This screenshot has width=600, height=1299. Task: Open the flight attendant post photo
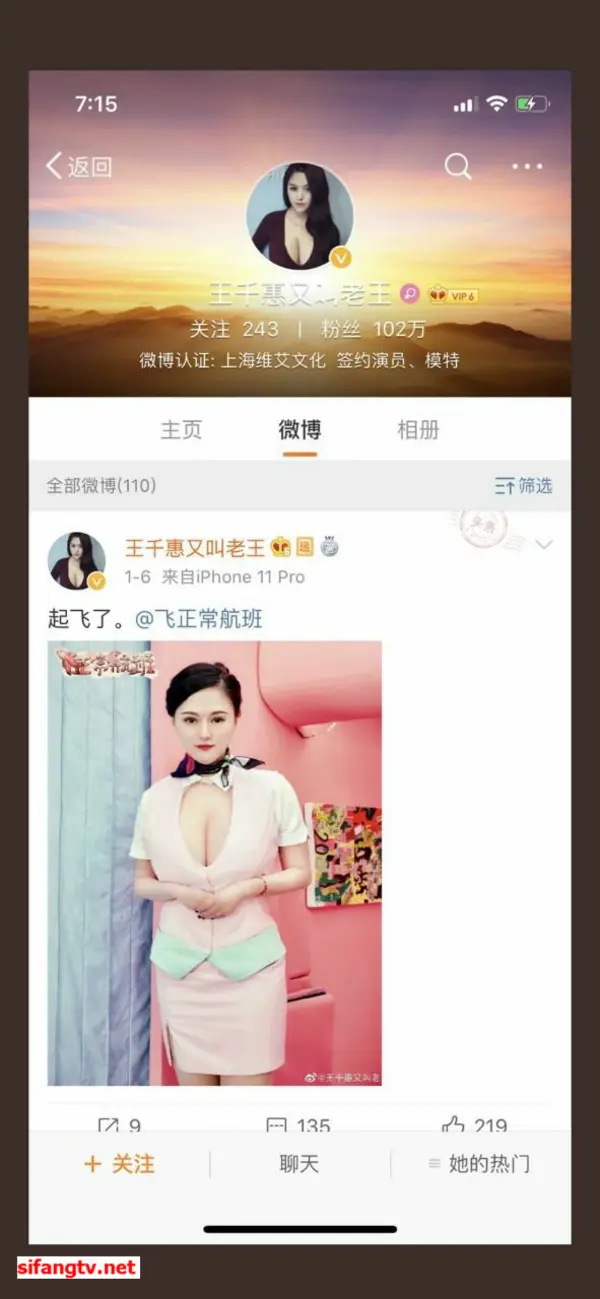tap(214, 863)
